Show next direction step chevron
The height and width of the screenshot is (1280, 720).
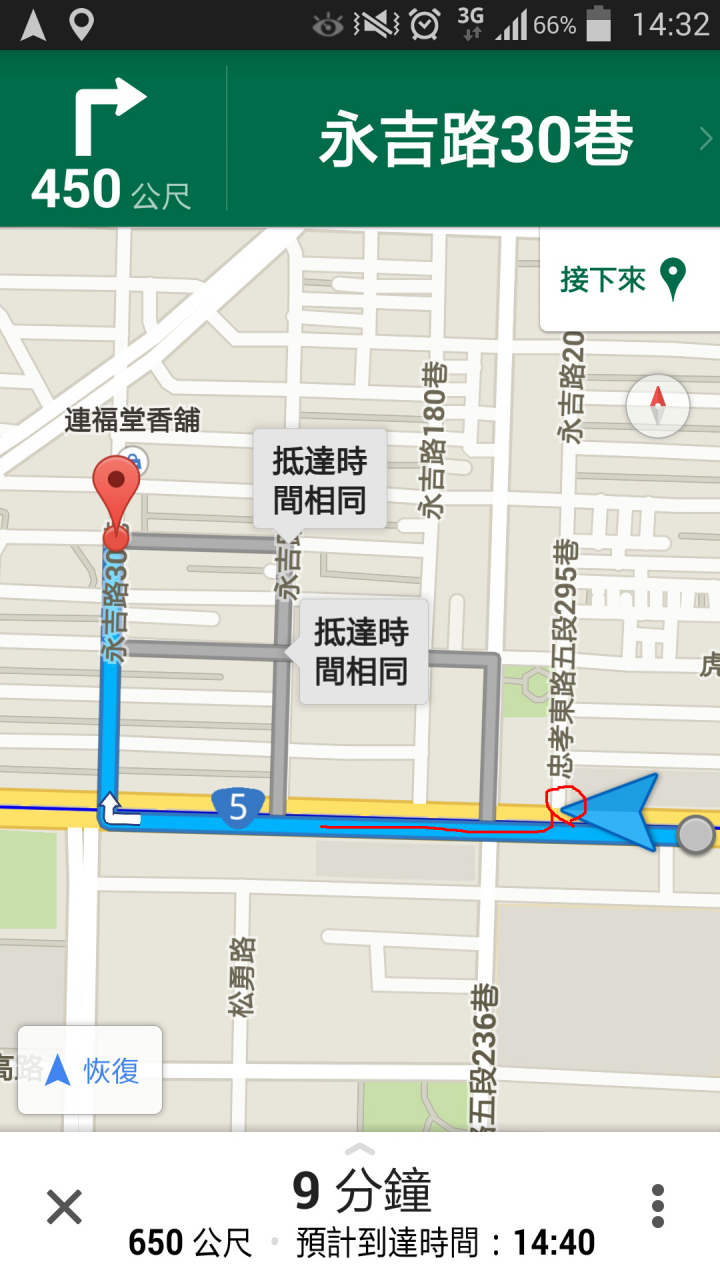pos(705,138)
